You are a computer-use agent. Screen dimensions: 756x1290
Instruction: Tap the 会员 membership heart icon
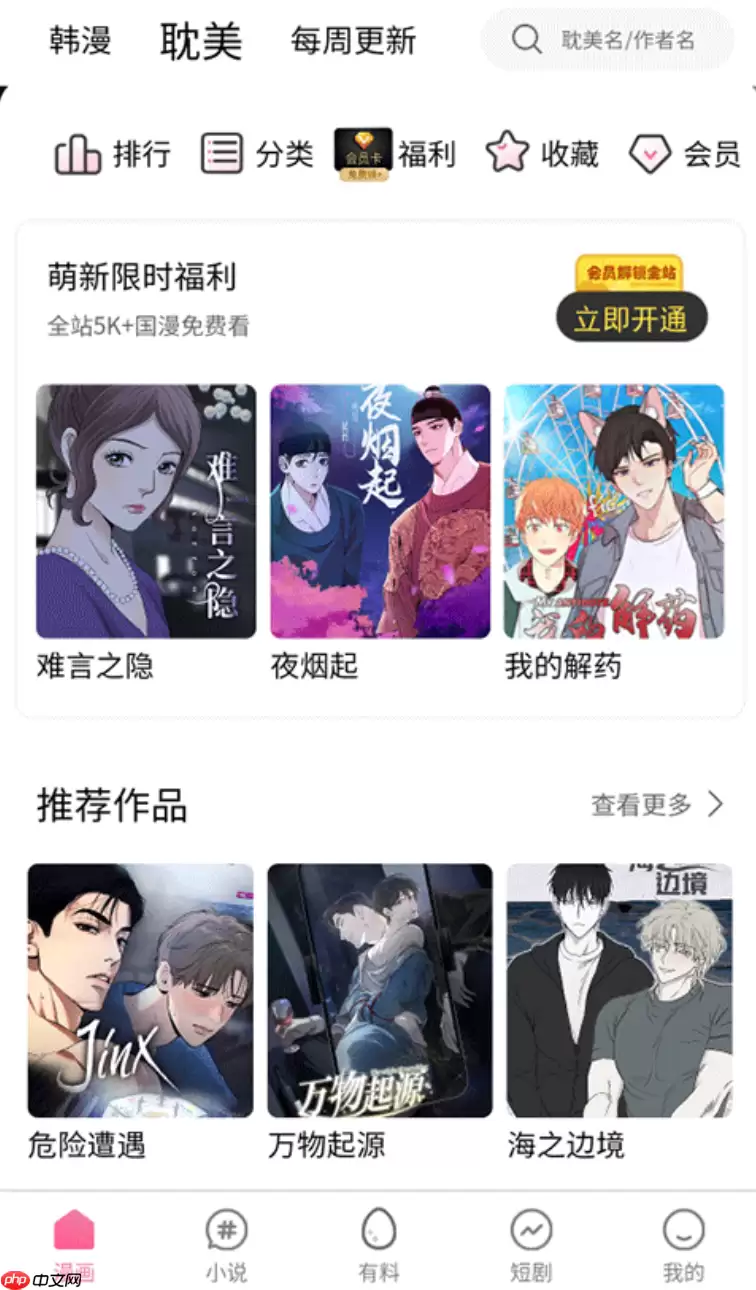[651, 153]
